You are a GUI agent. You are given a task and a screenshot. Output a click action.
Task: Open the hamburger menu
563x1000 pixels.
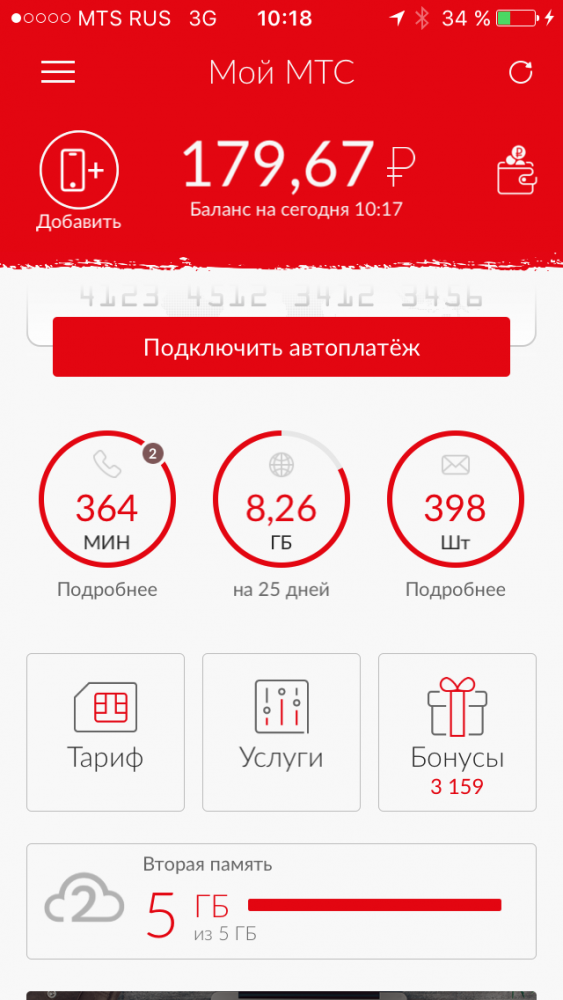[x=58, y=71]
